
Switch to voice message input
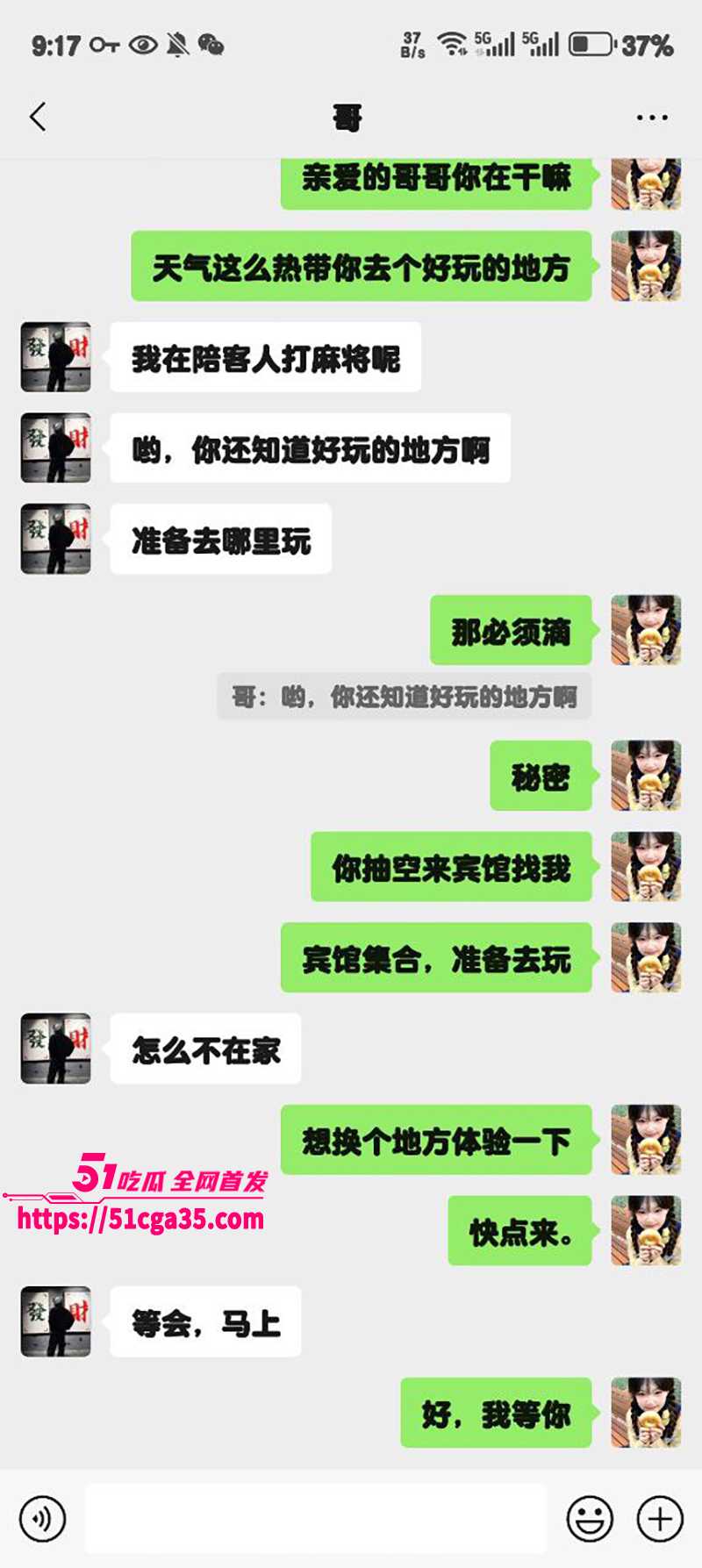point(42,1519)
